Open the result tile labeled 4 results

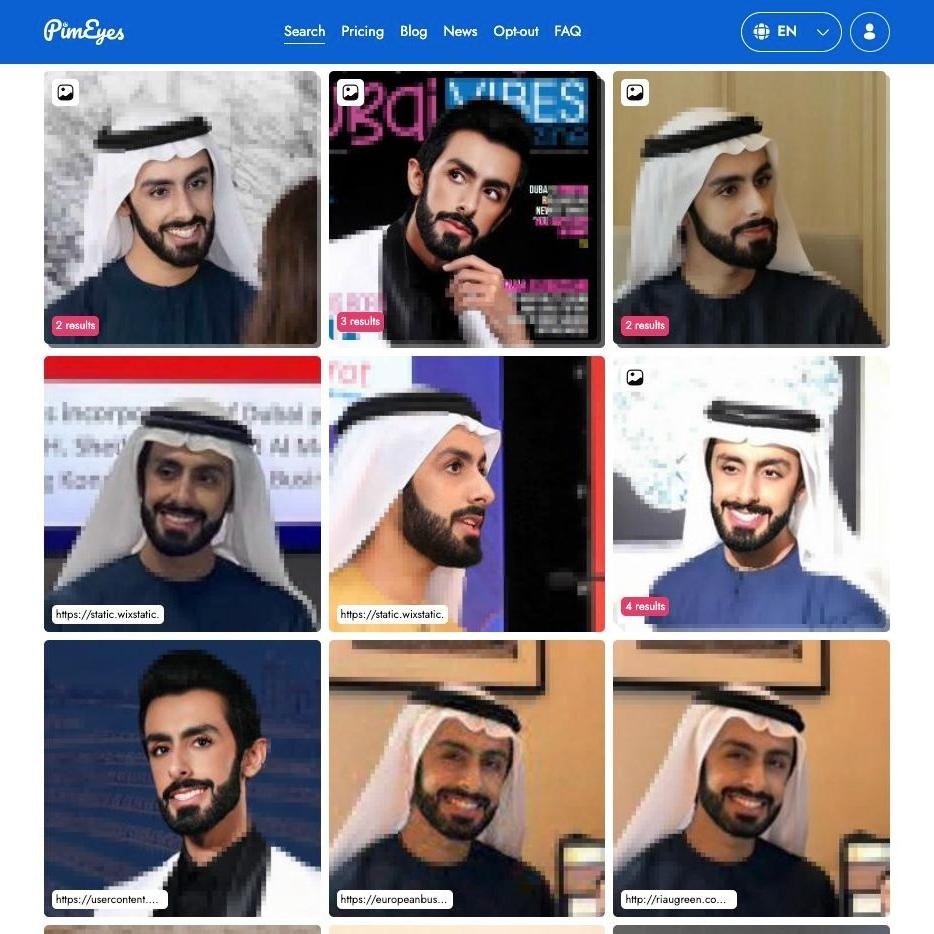(750, 493)
